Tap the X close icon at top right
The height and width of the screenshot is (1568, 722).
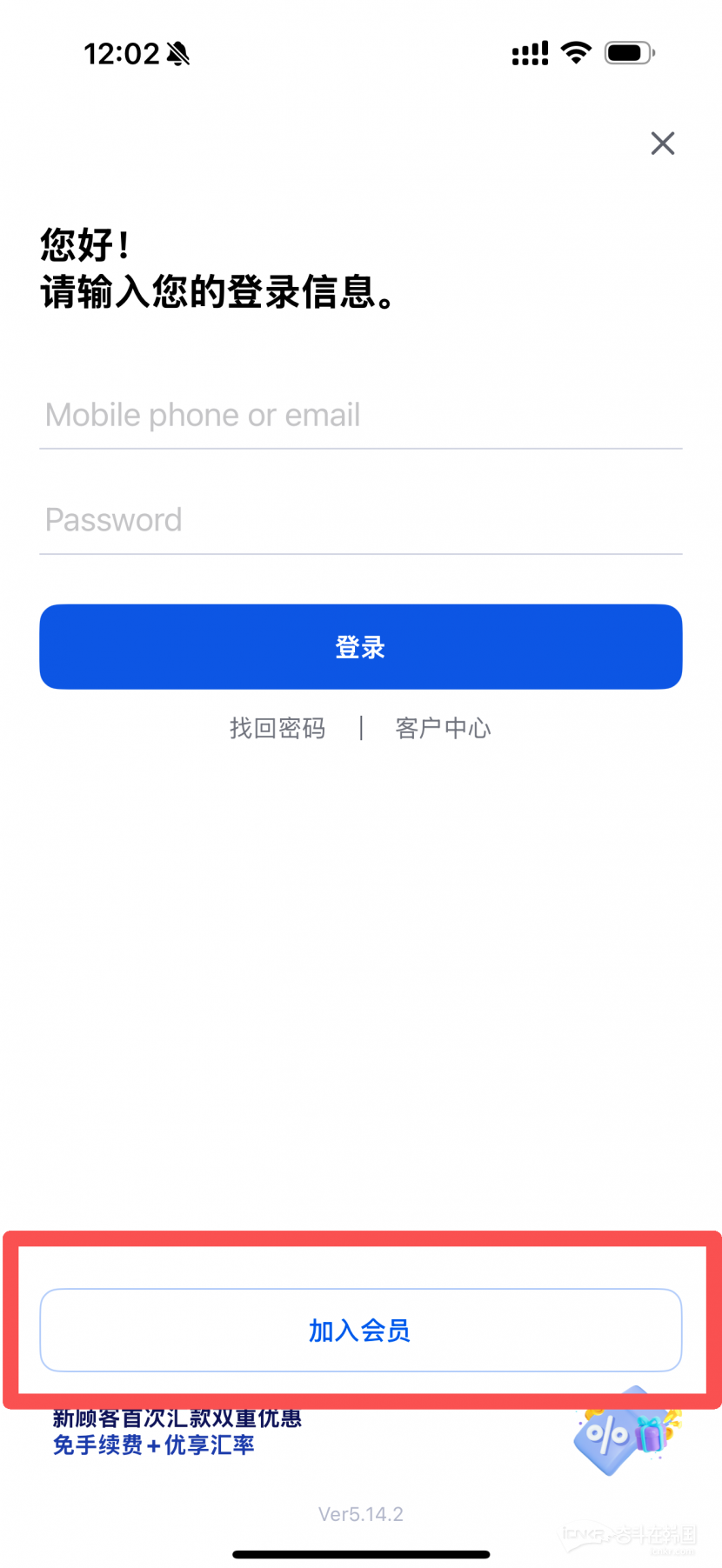[663, 143]
